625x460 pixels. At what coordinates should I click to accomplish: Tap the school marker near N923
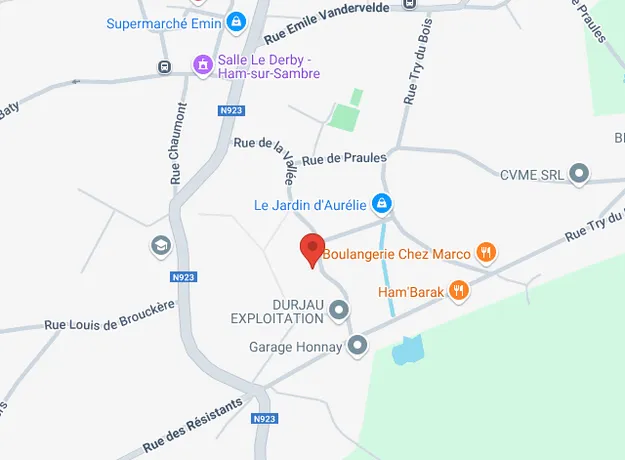(160, 246)
